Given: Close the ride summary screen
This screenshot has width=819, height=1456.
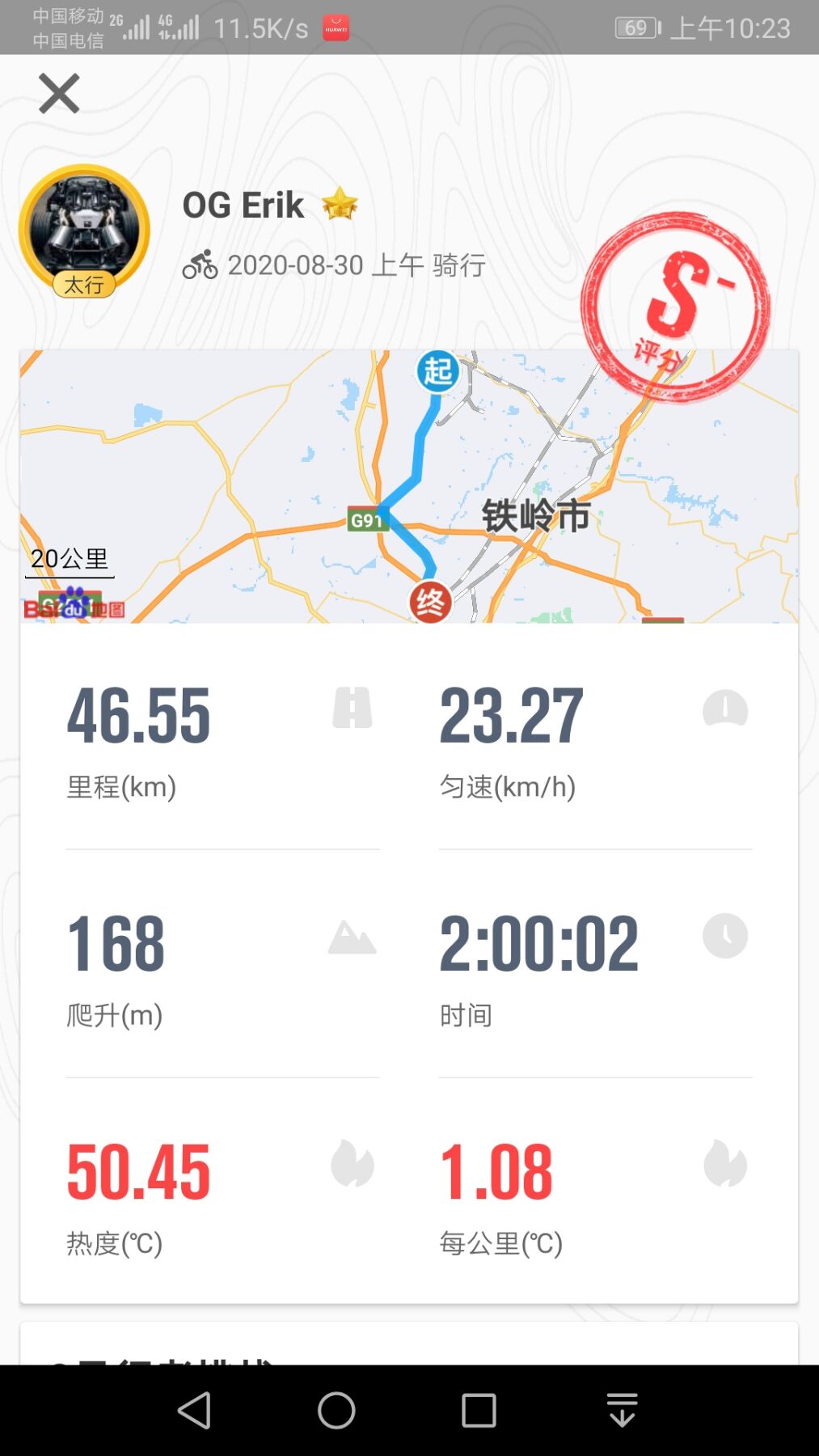Looking at the screenshot, I should [x=59, y=93].
